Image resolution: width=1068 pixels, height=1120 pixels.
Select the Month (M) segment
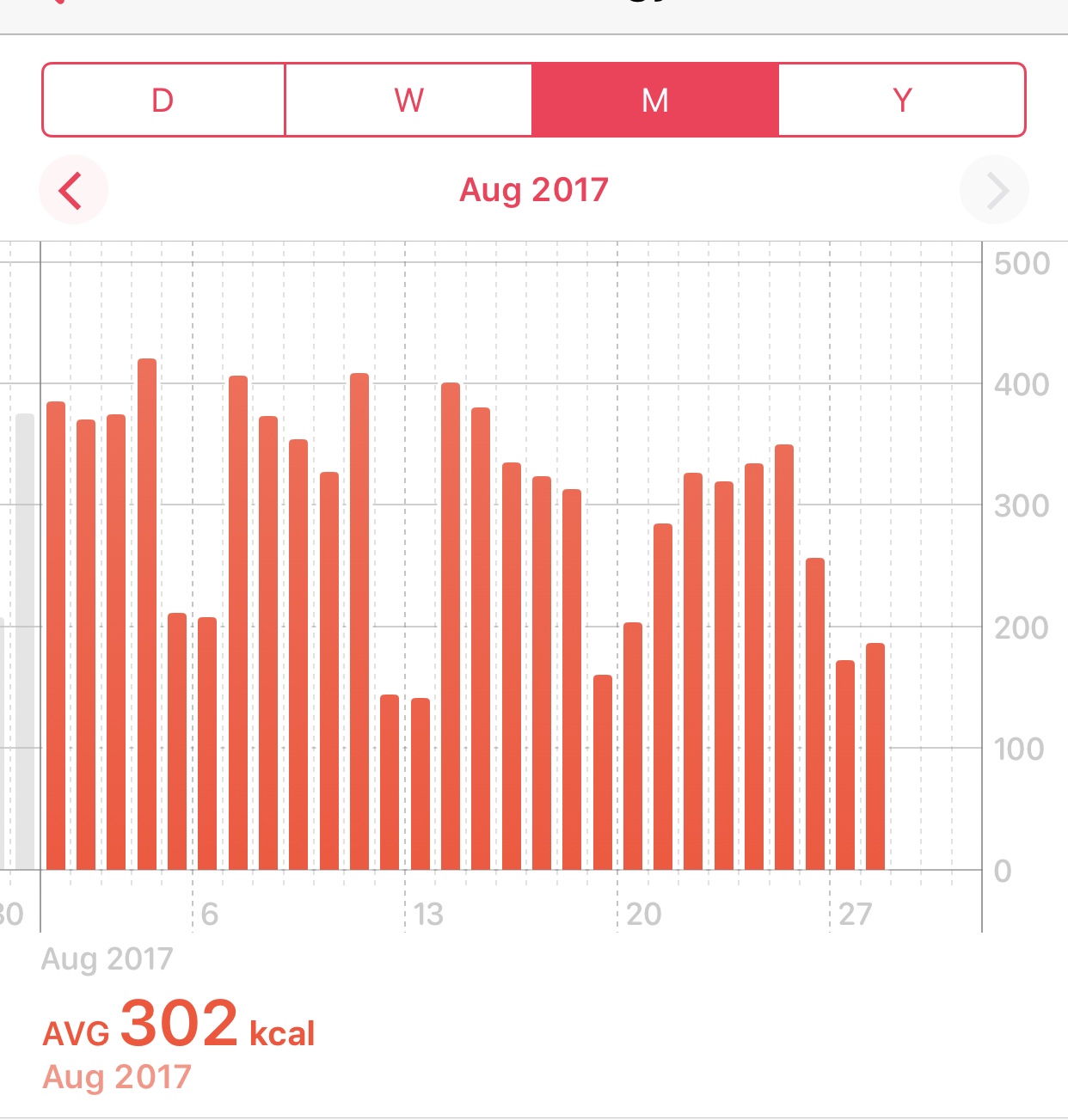point(655,100)
